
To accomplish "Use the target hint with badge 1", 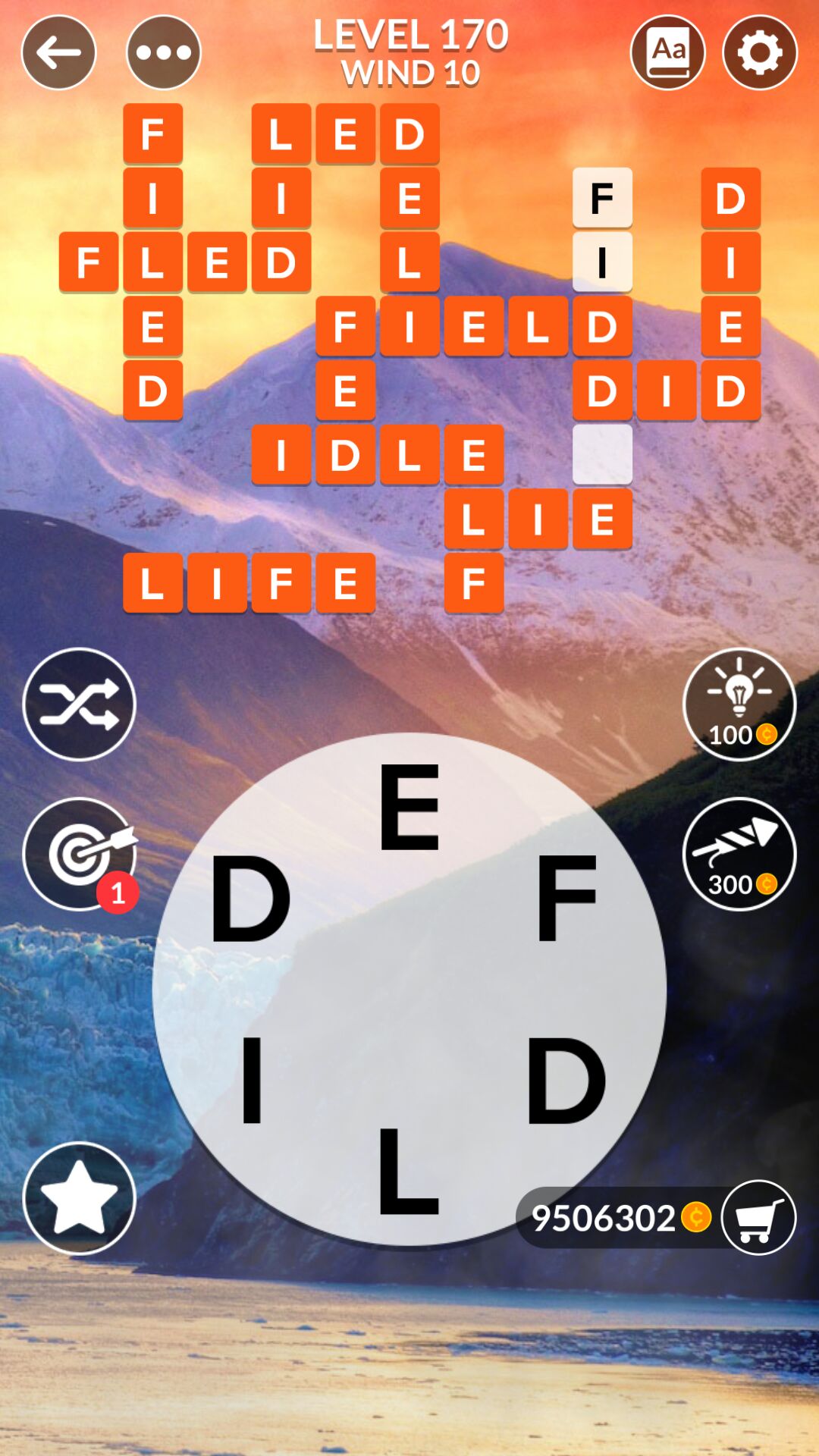I will pos(80,854).
